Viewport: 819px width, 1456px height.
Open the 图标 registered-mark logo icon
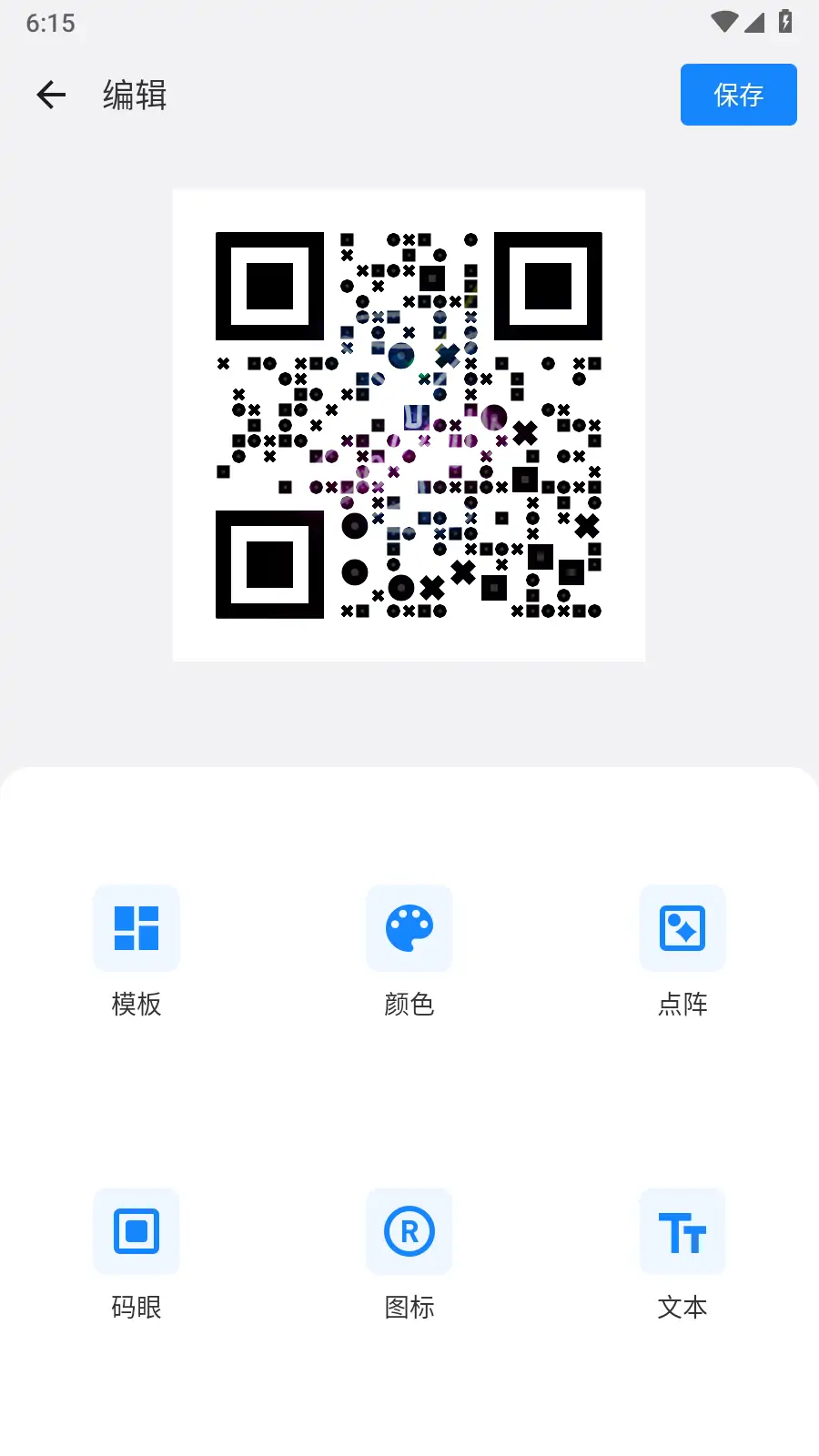[409, 1231]
